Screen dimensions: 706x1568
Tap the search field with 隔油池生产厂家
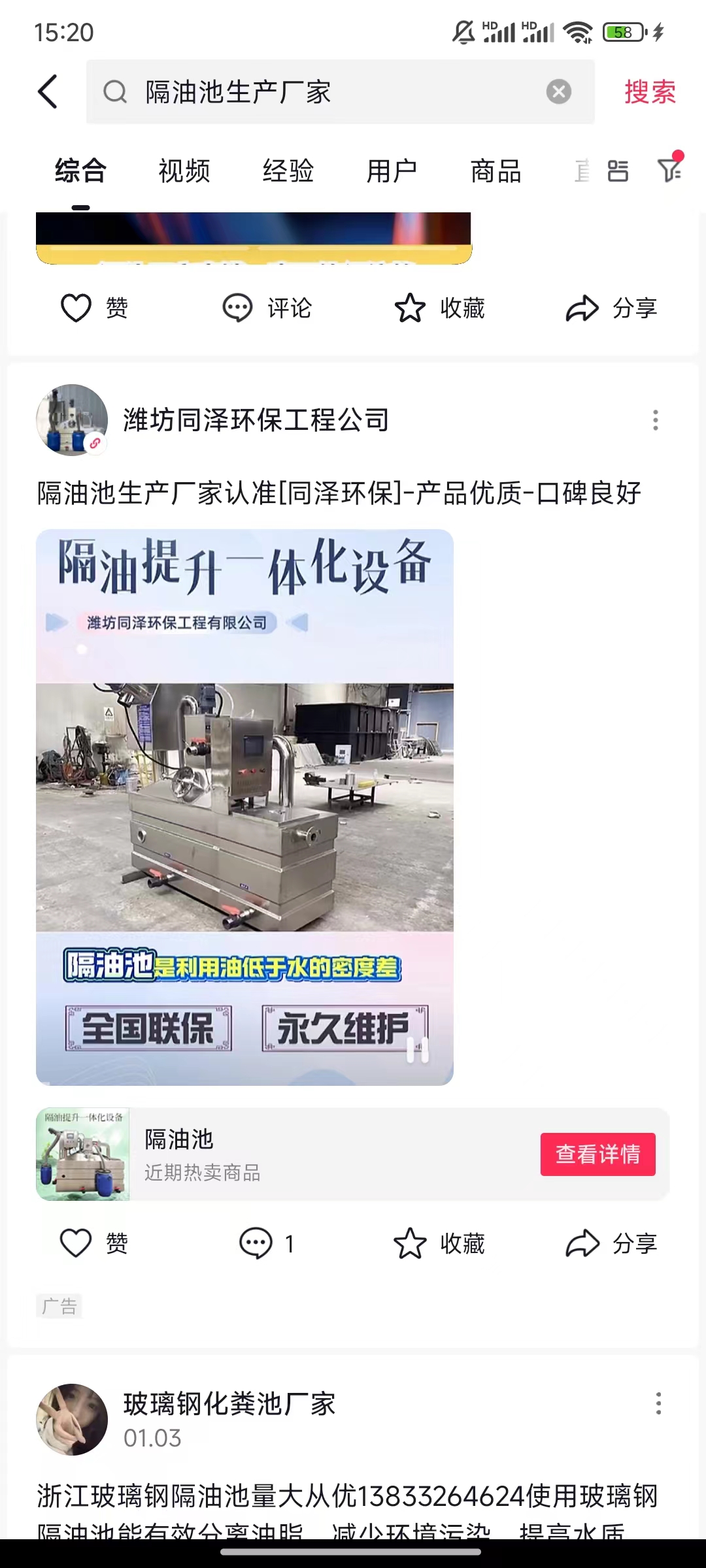327,91
